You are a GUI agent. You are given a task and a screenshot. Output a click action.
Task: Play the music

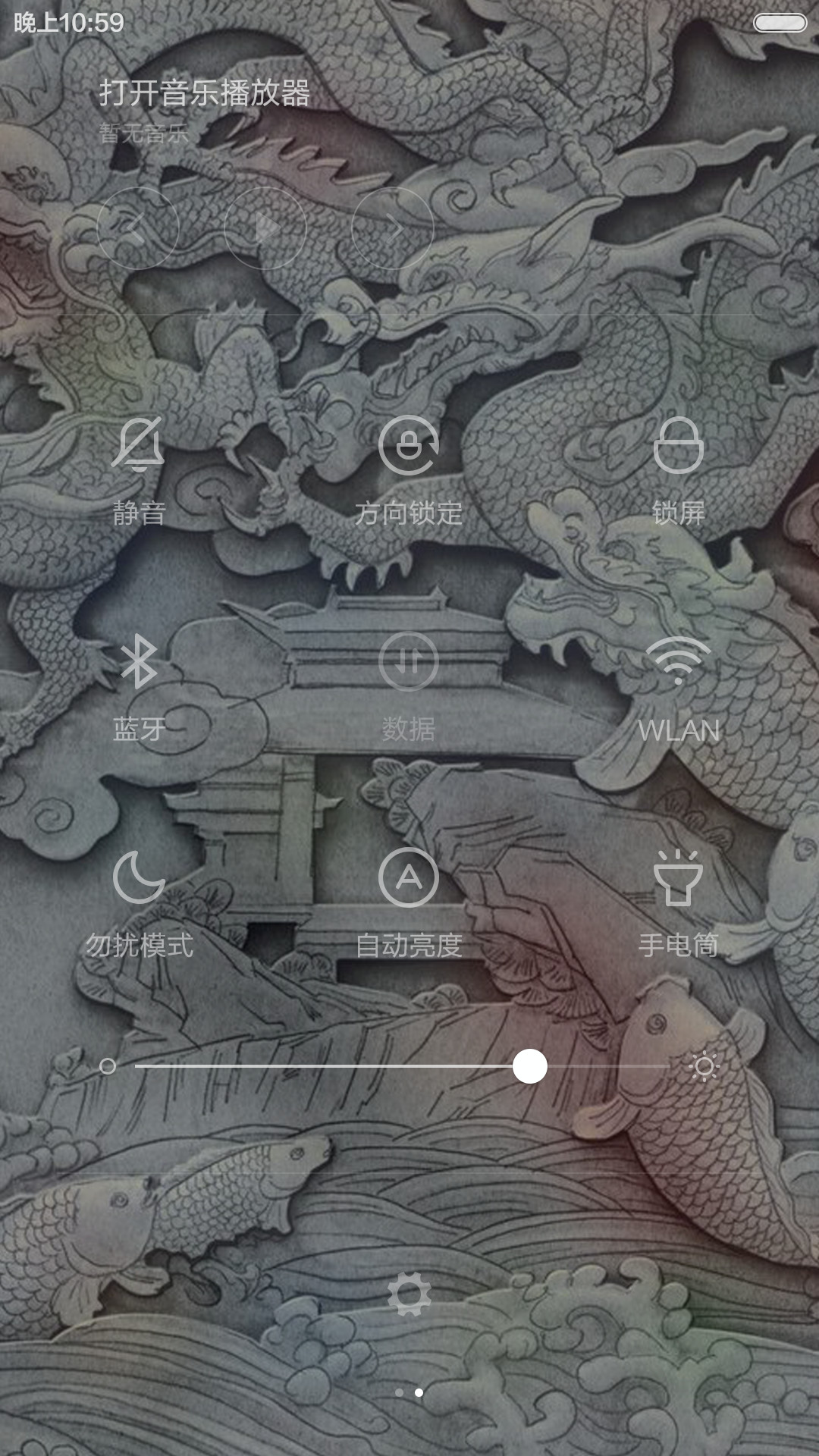(x=265, y=228)
